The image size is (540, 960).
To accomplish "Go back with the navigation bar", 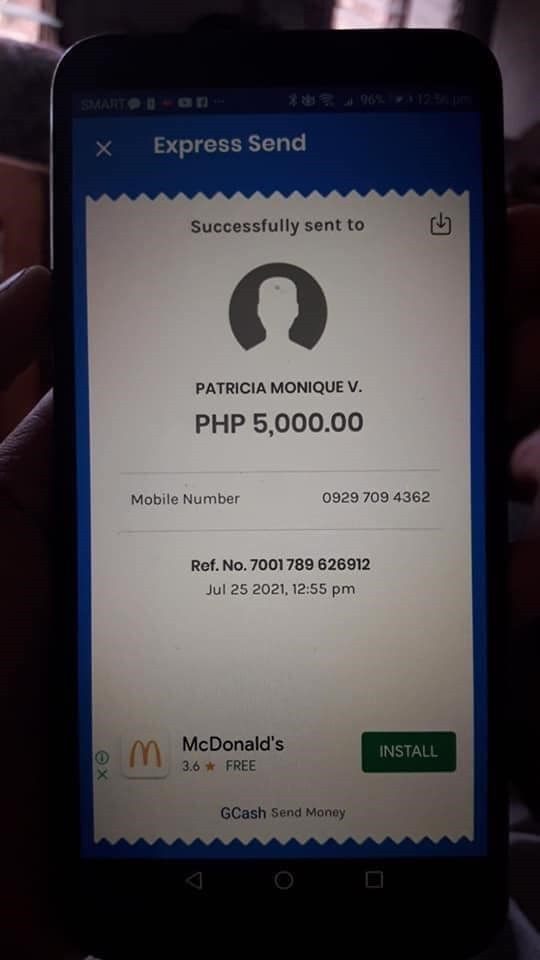I will pos(194,880).
